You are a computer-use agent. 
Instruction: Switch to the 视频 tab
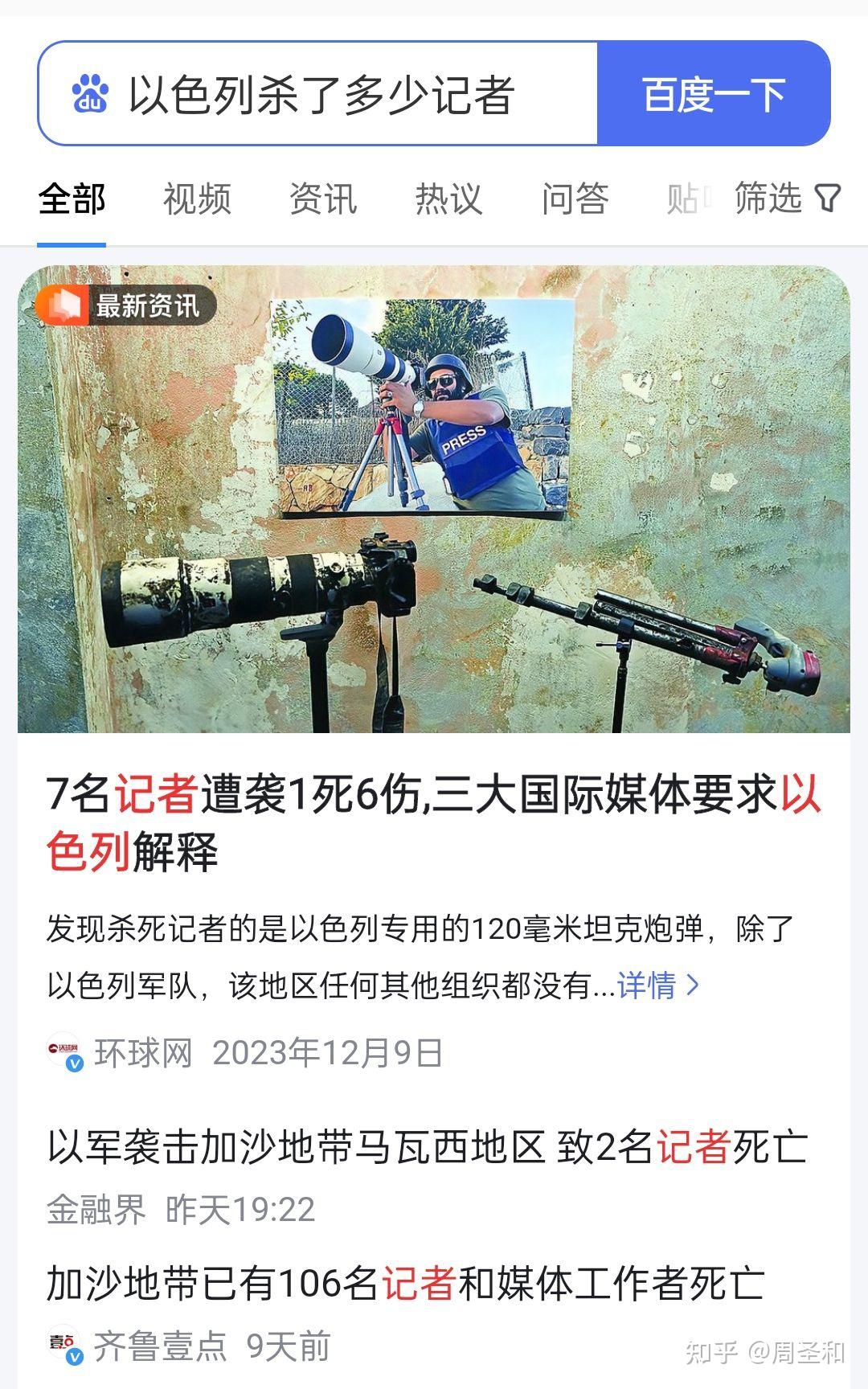[x=197, y=199]
